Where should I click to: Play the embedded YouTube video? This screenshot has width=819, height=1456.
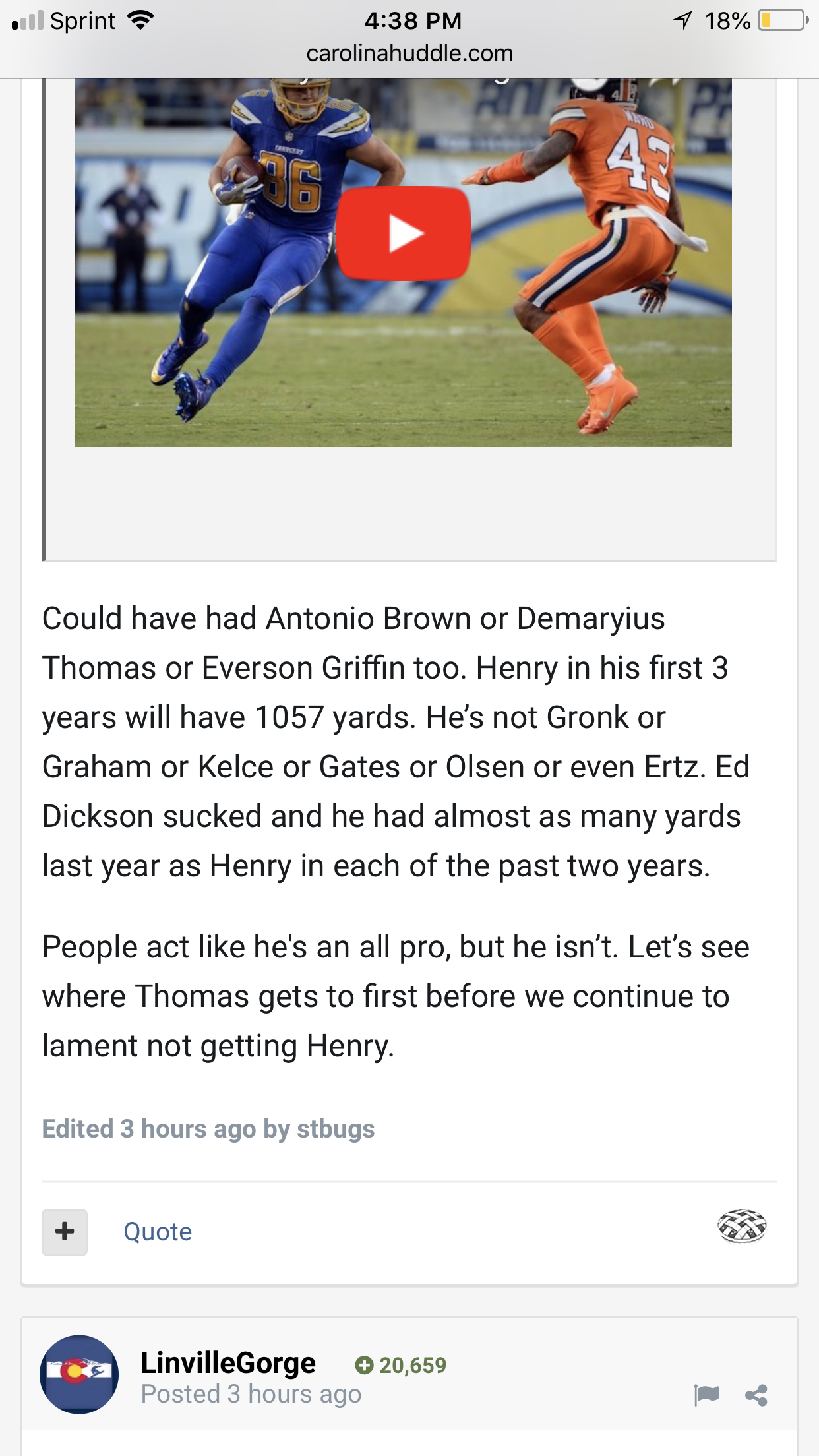(404, 233)
